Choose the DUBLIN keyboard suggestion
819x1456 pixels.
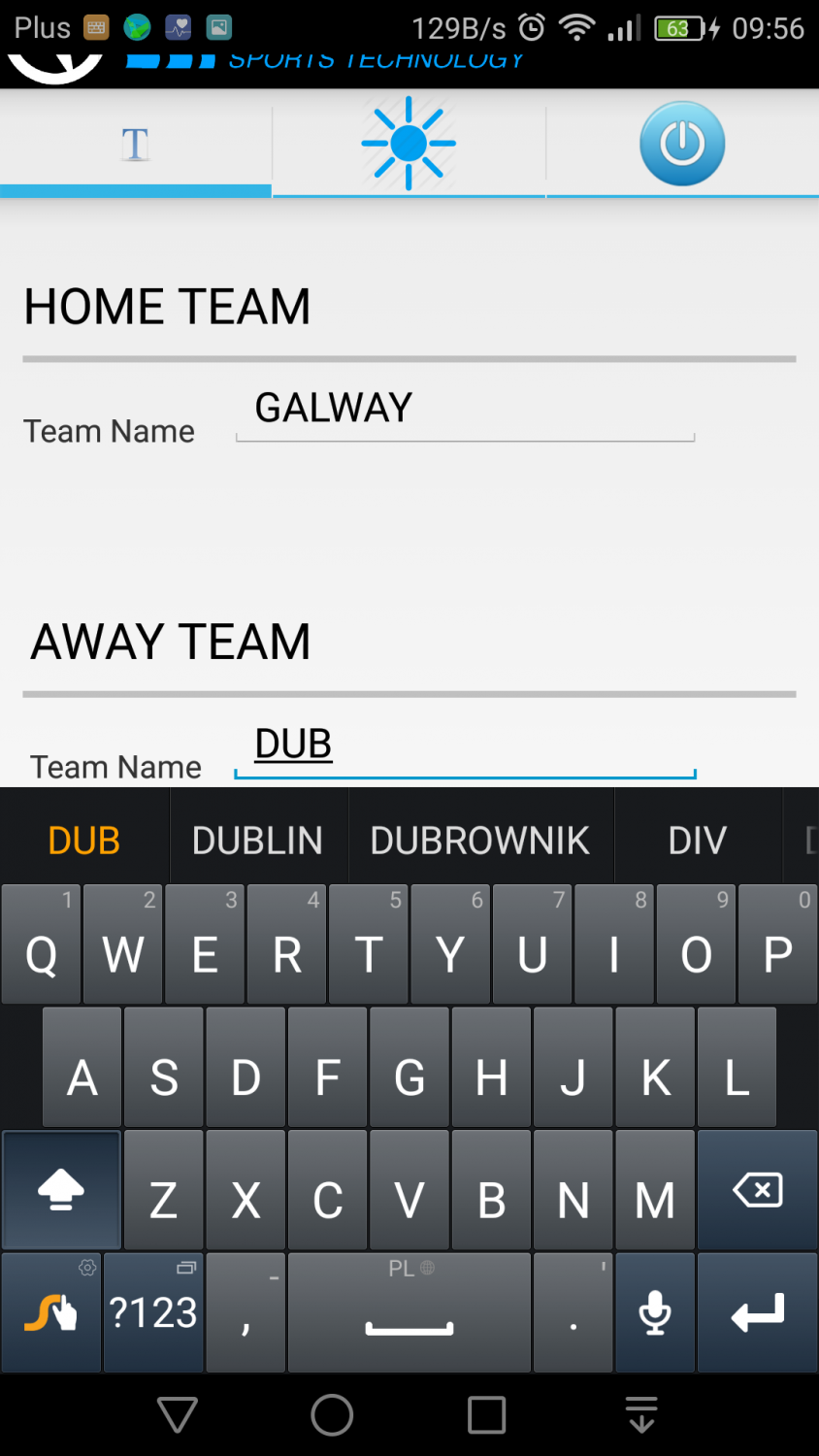tap(258, 841)
